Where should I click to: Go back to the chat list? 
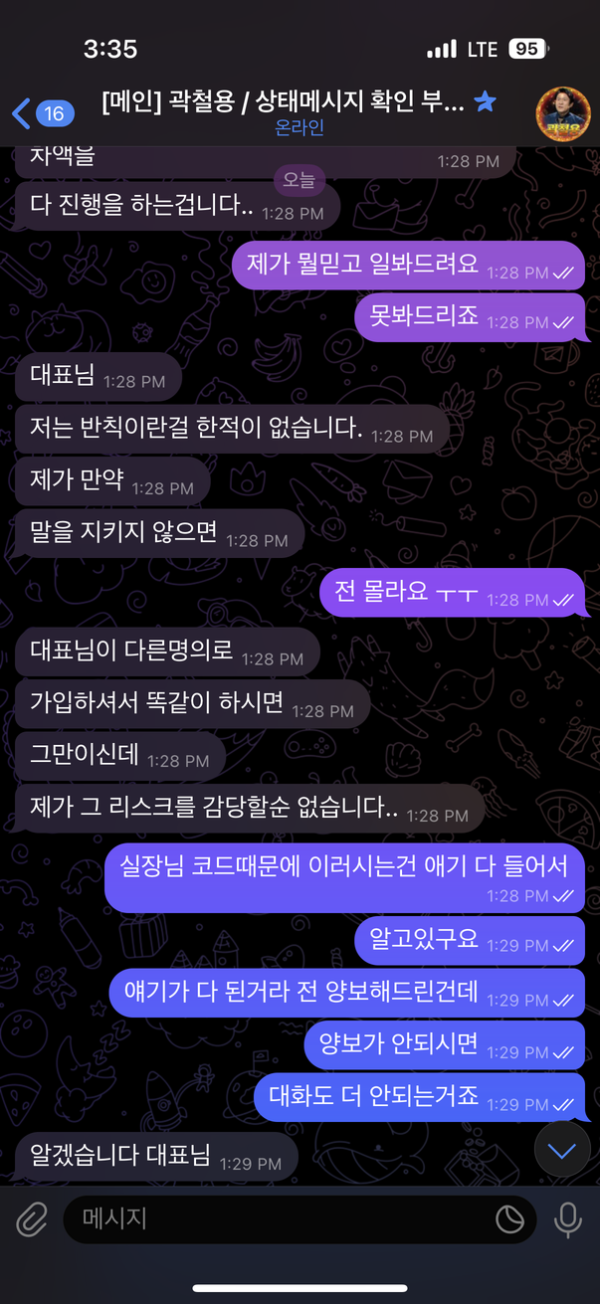(40, 113)
